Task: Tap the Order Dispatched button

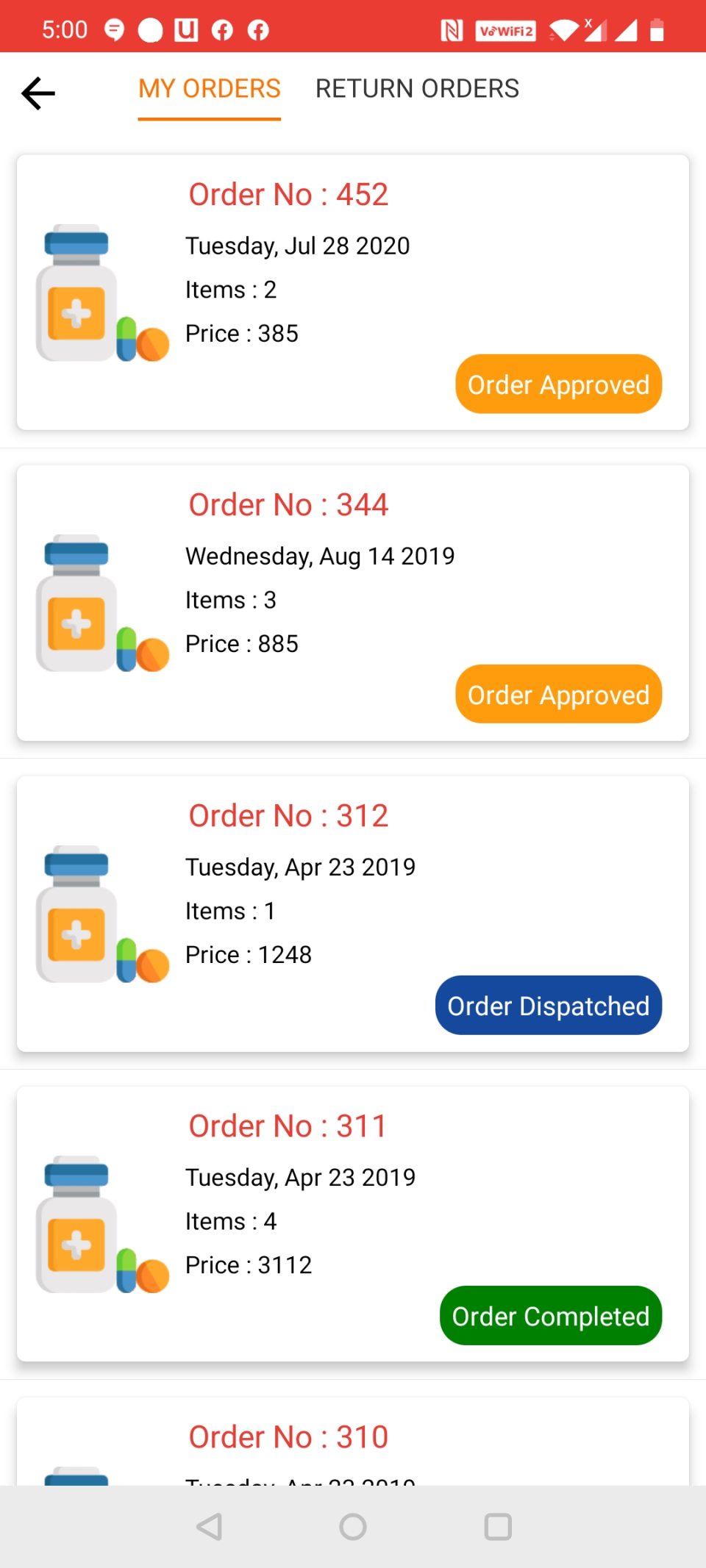Action: [548, 1006]
